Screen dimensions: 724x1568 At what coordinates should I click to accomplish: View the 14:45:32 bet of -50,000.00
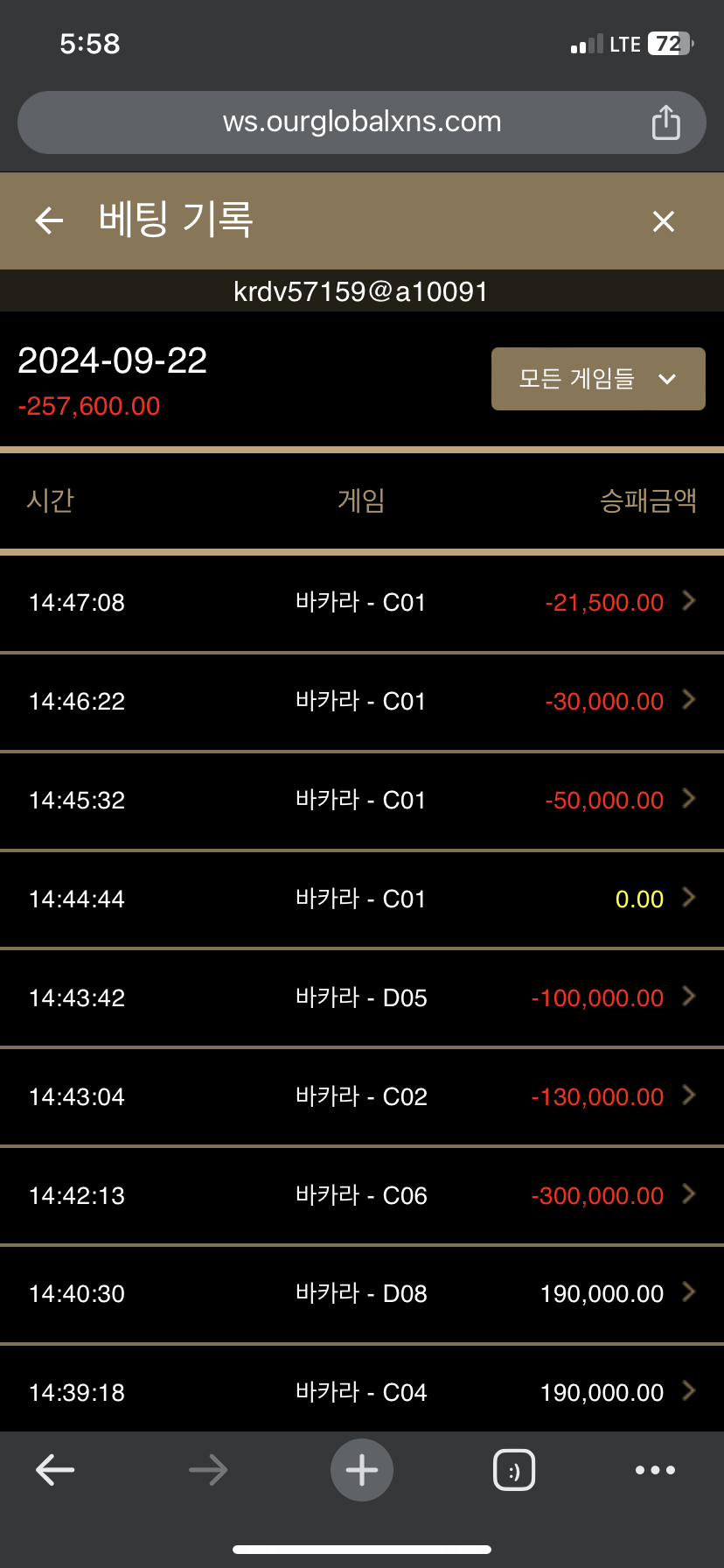pos(362,801)
